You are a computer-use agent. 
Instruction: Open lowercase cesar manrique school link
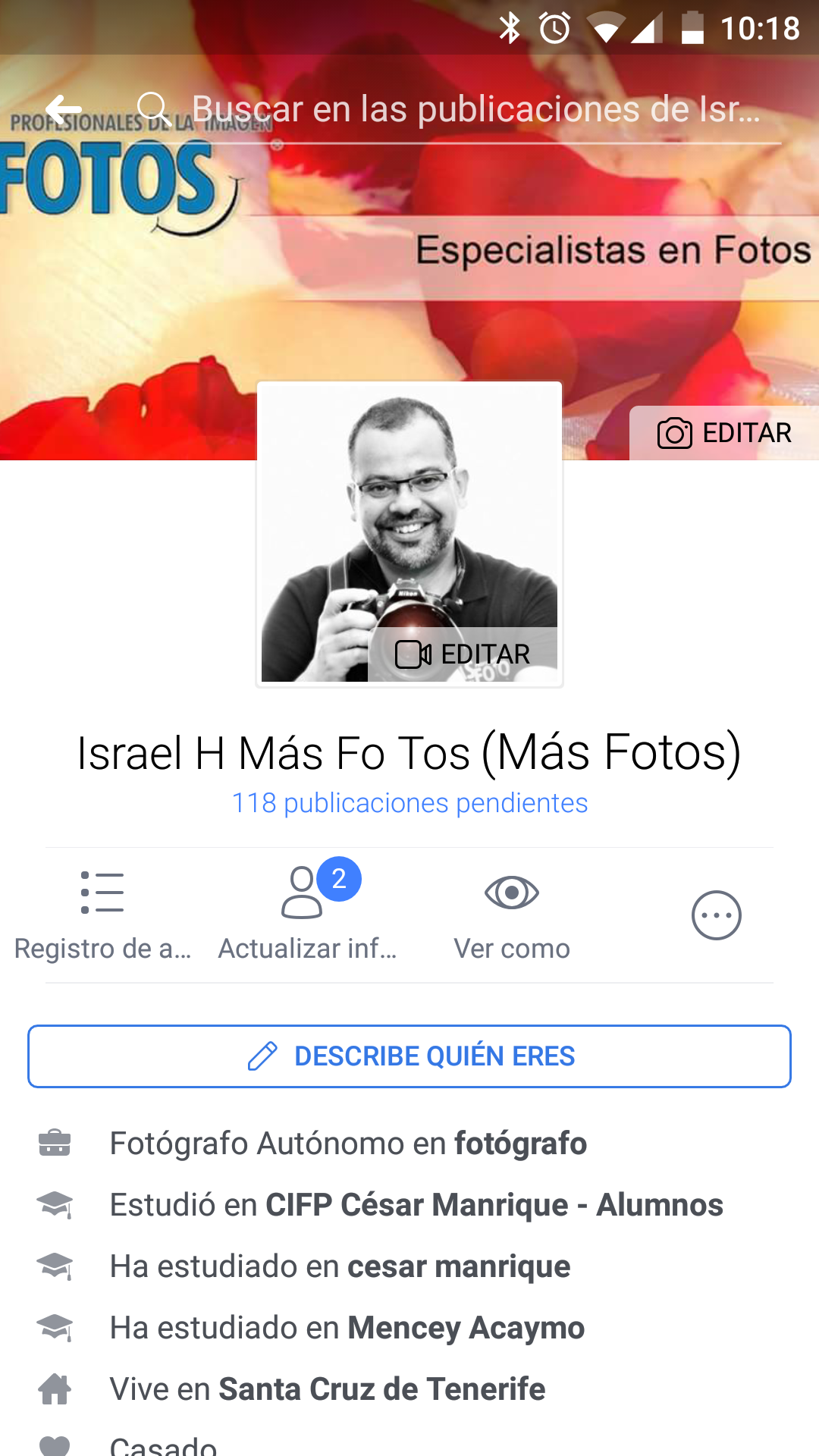tap(459, 1266)
